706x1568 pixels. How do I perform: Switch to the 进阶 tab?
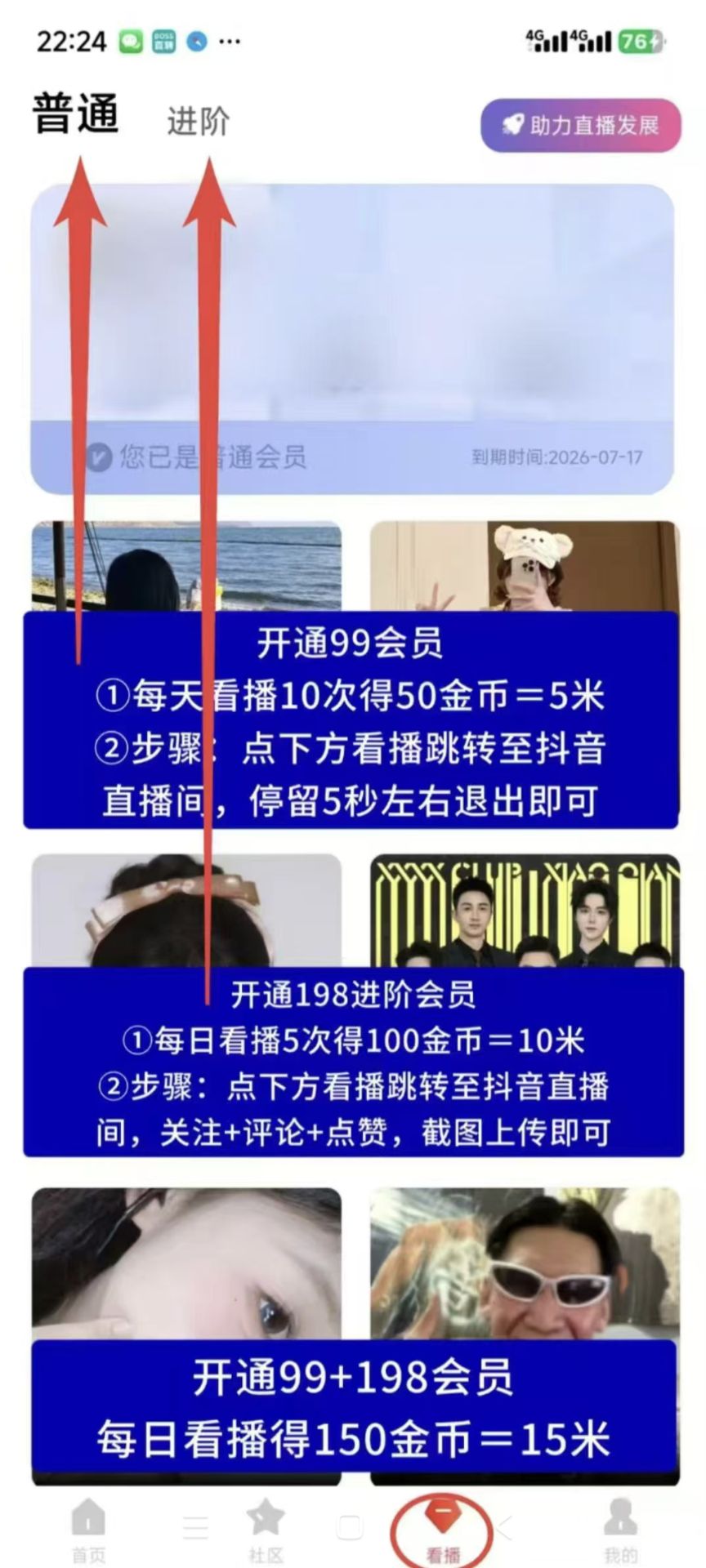(x=198, y=122)
